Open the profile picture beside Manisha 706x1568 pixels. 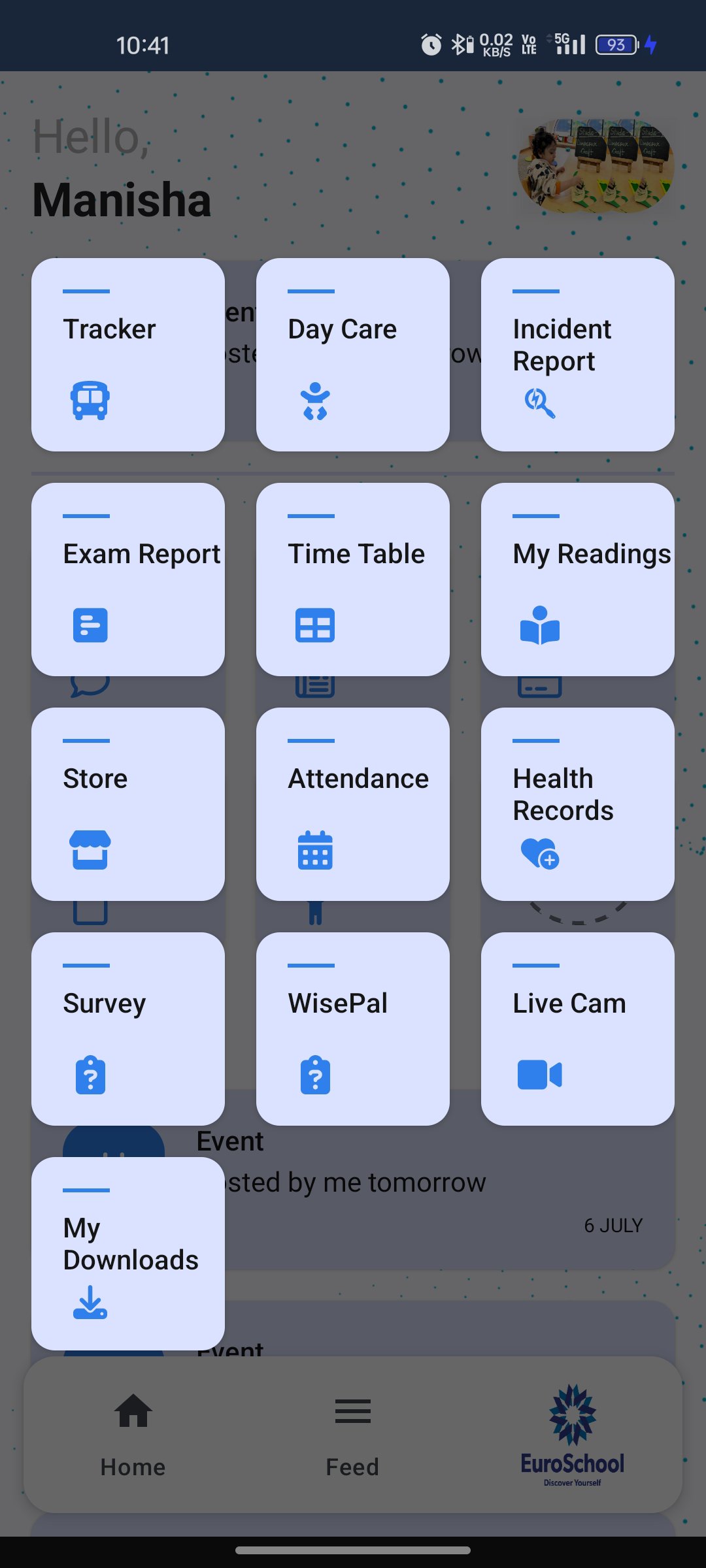[x=596, y=166]
